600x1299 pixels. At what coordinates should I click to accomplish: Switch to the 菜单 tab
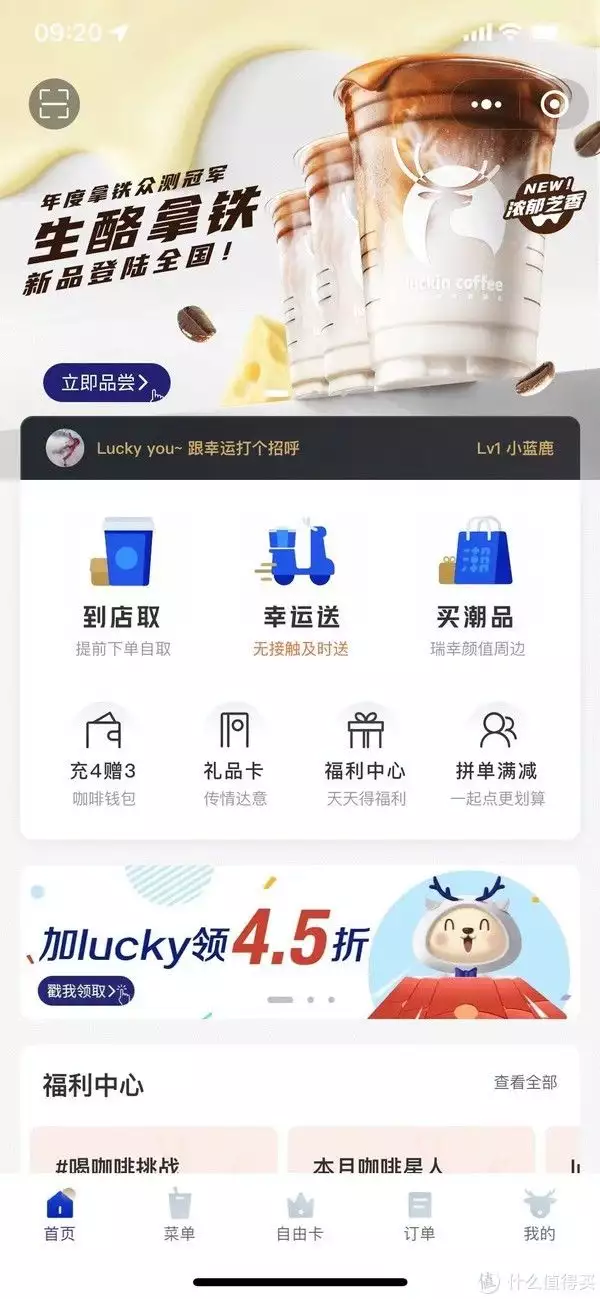[180, 1215]
